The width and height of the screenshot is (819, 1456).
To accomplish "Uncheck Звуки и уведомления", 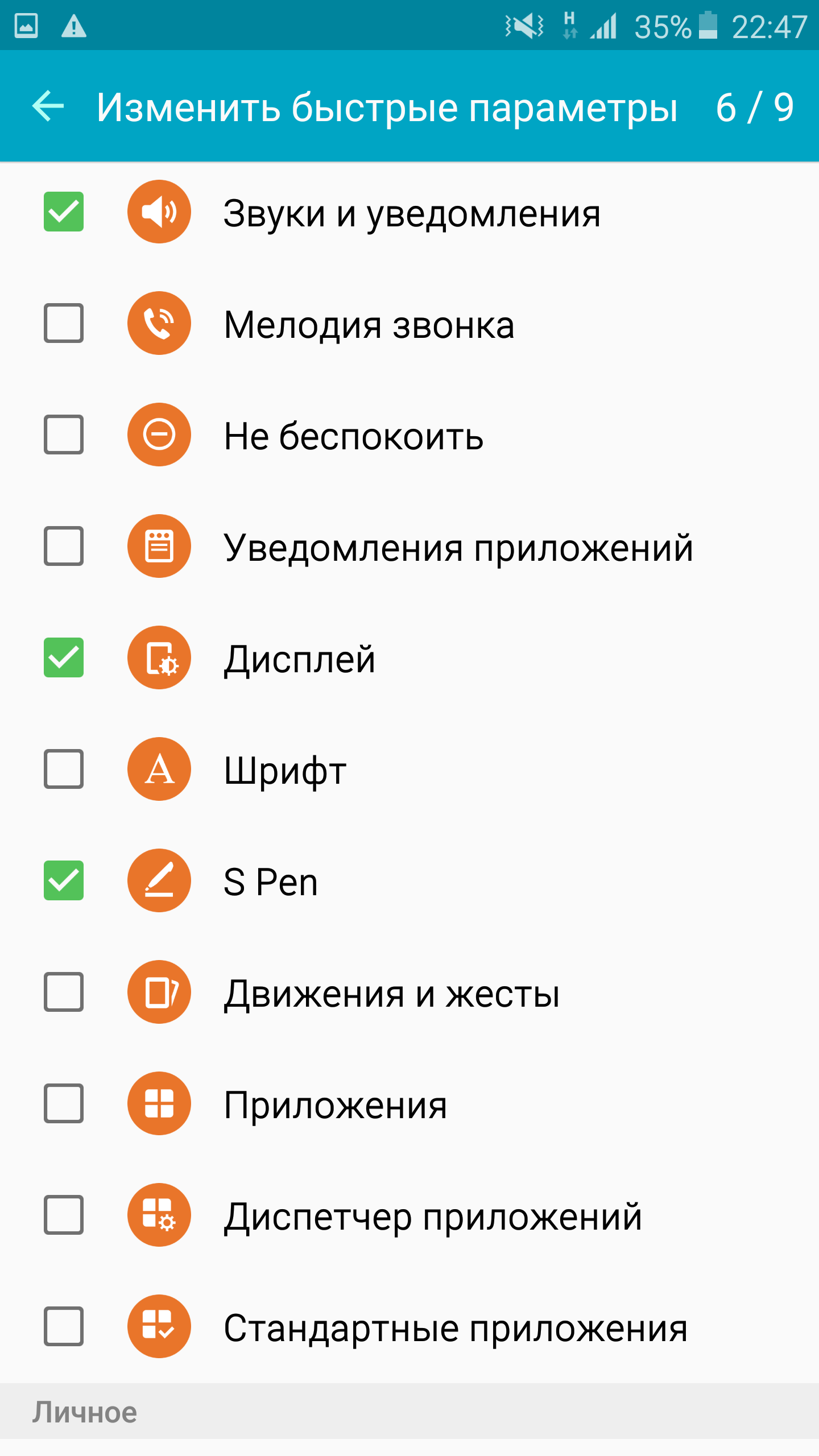I will click(64, 212).
